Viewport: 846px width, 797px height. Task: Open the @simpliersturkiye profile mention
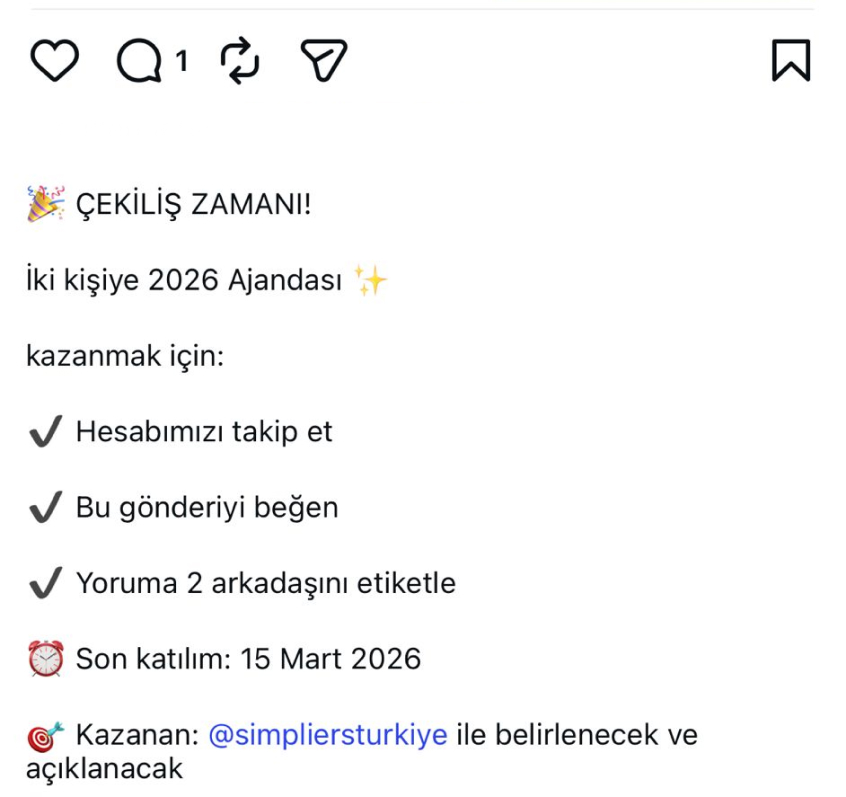(x=327, y=736)
